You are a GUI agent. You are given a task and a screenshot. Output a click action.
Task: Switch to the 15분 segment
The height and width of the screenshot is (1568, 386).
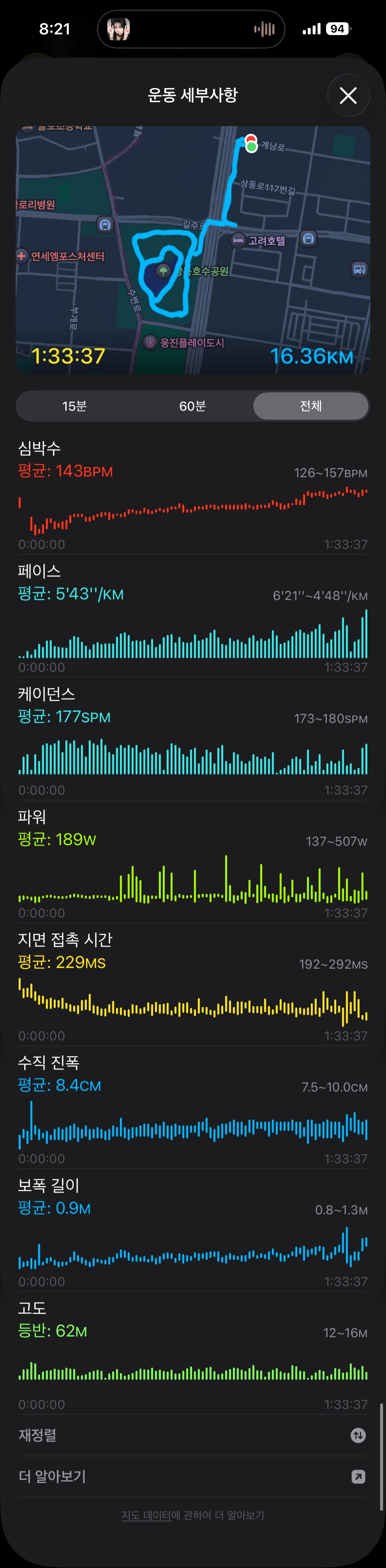pyautogui.click(x=74, y=406)
